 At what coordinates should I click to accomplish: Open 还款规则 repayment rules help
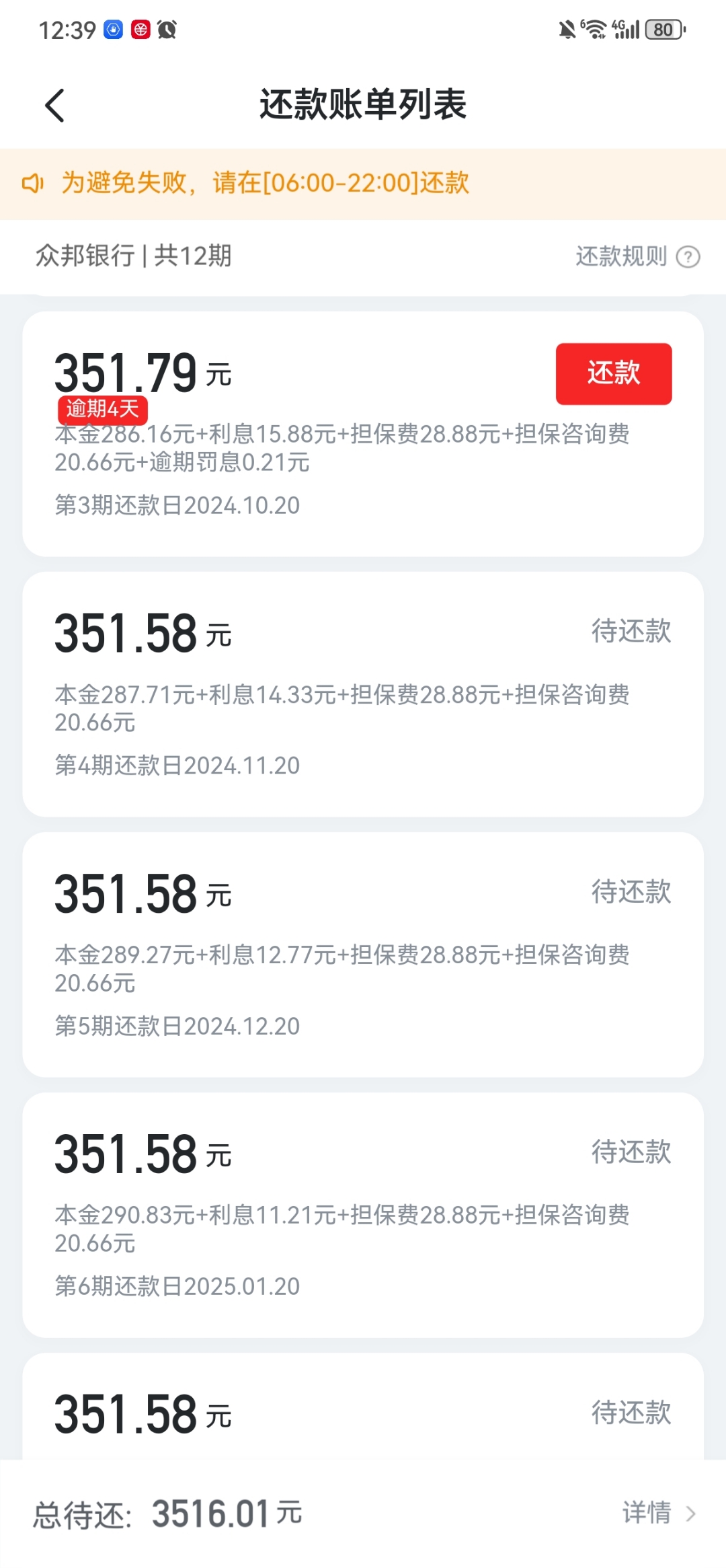click(x=637, y=256)
